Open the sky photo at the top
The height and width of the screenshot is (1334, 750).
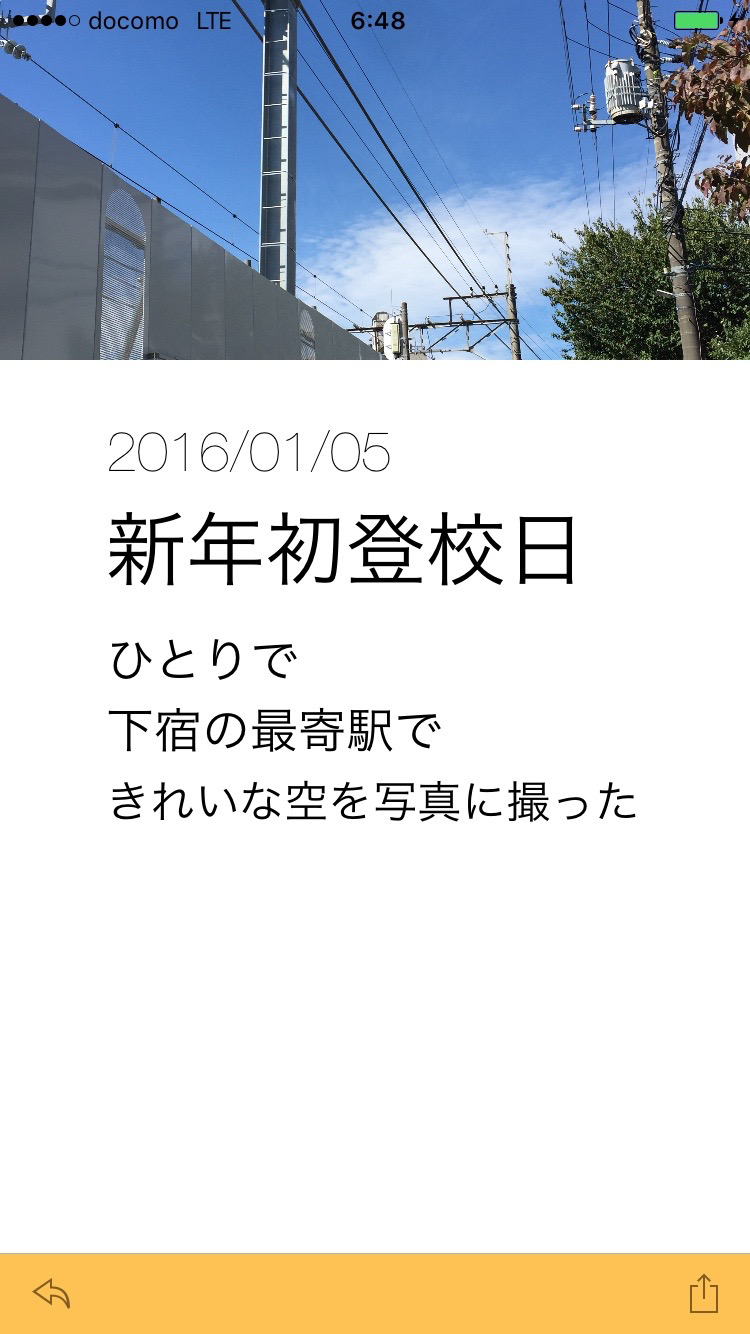click(x=375, y=180)
